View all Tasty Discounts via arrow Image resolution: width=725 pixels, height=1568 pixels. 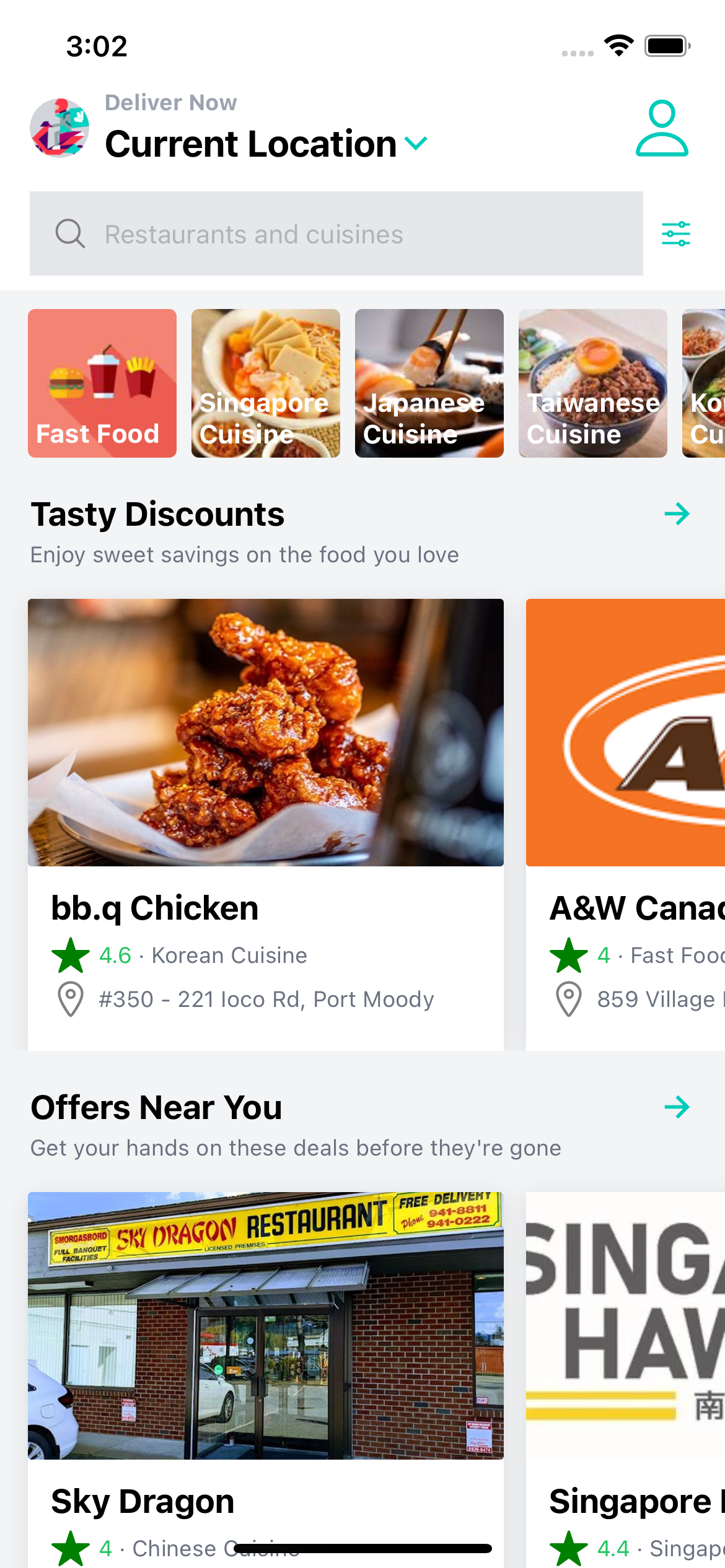click(677, 513)
